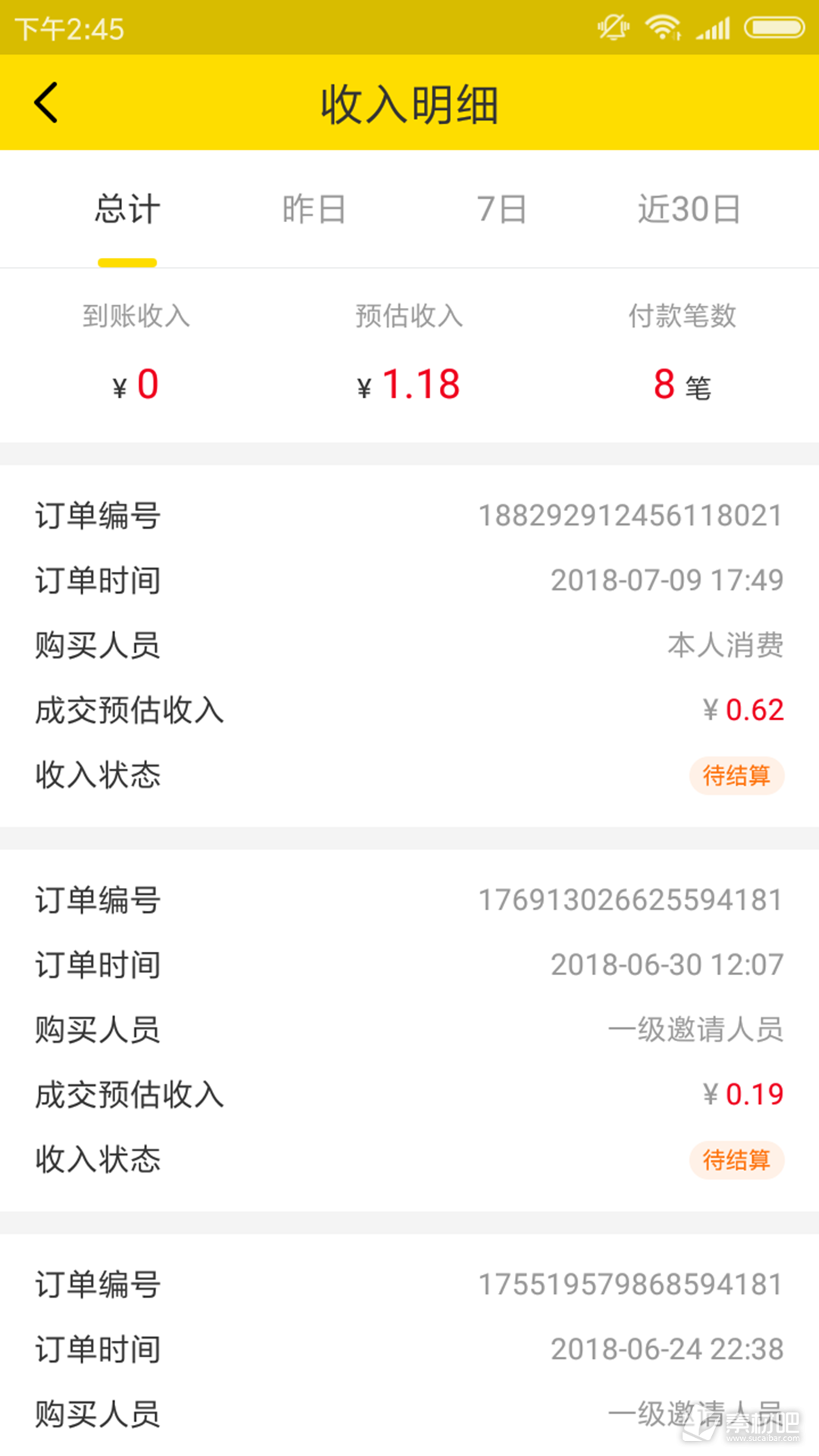Switch to the 昨日 tab
819x1456 pixels.
pos(314,209)
